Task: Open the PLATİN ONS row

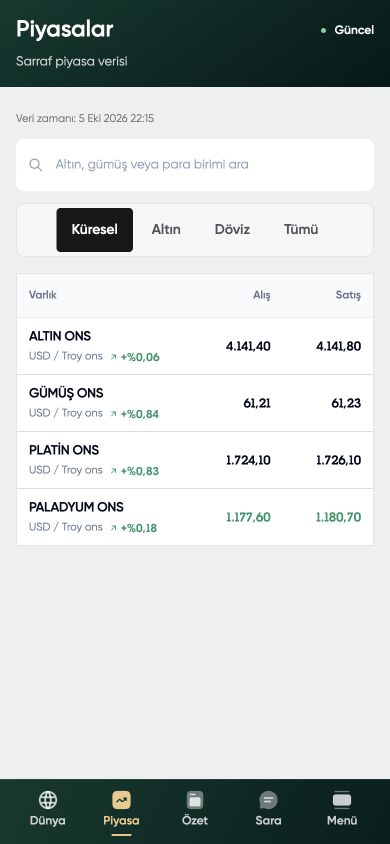Action: (x=195, y=460)
